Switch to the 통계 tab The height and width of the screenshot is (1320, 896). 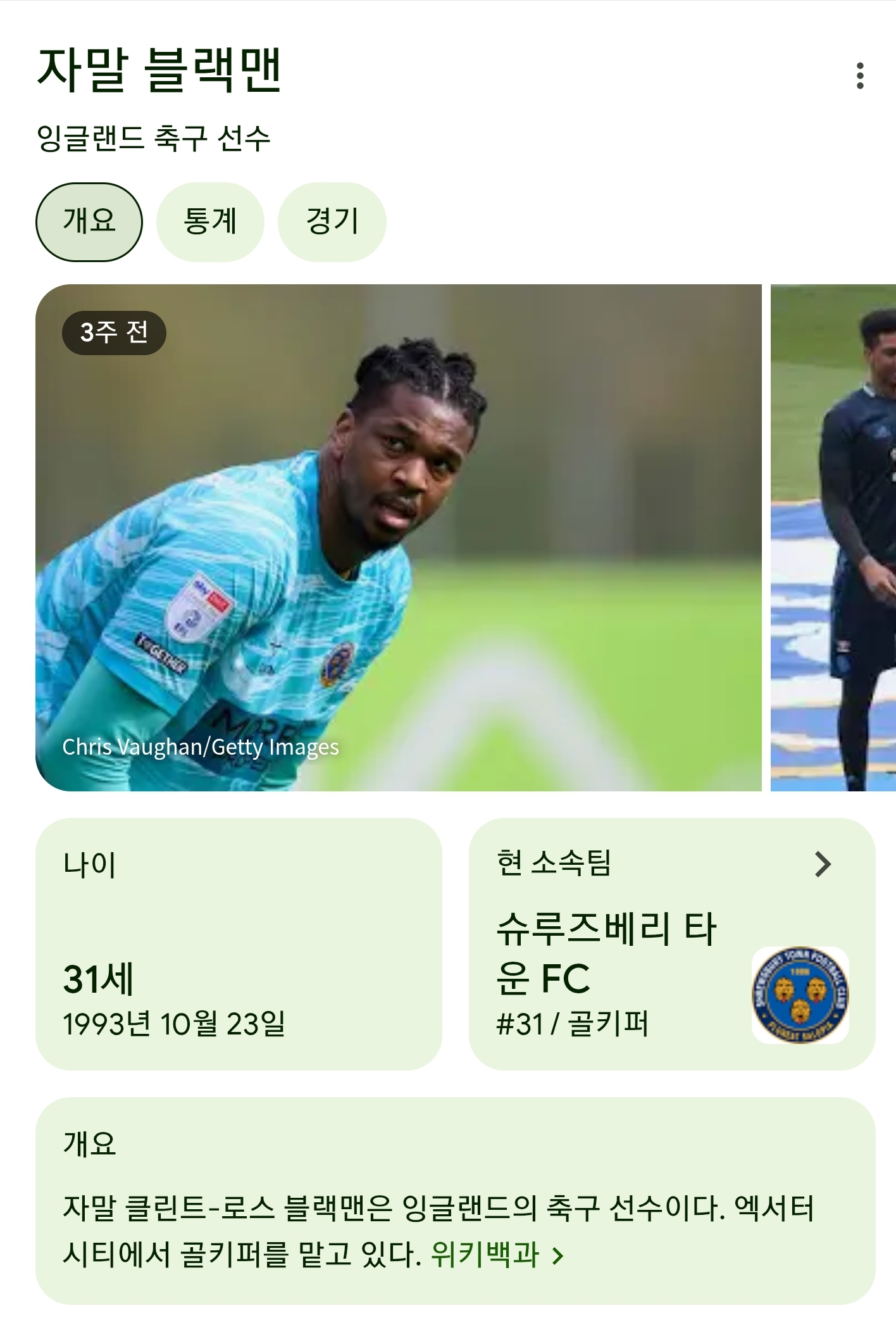click(x=210, y=222)
